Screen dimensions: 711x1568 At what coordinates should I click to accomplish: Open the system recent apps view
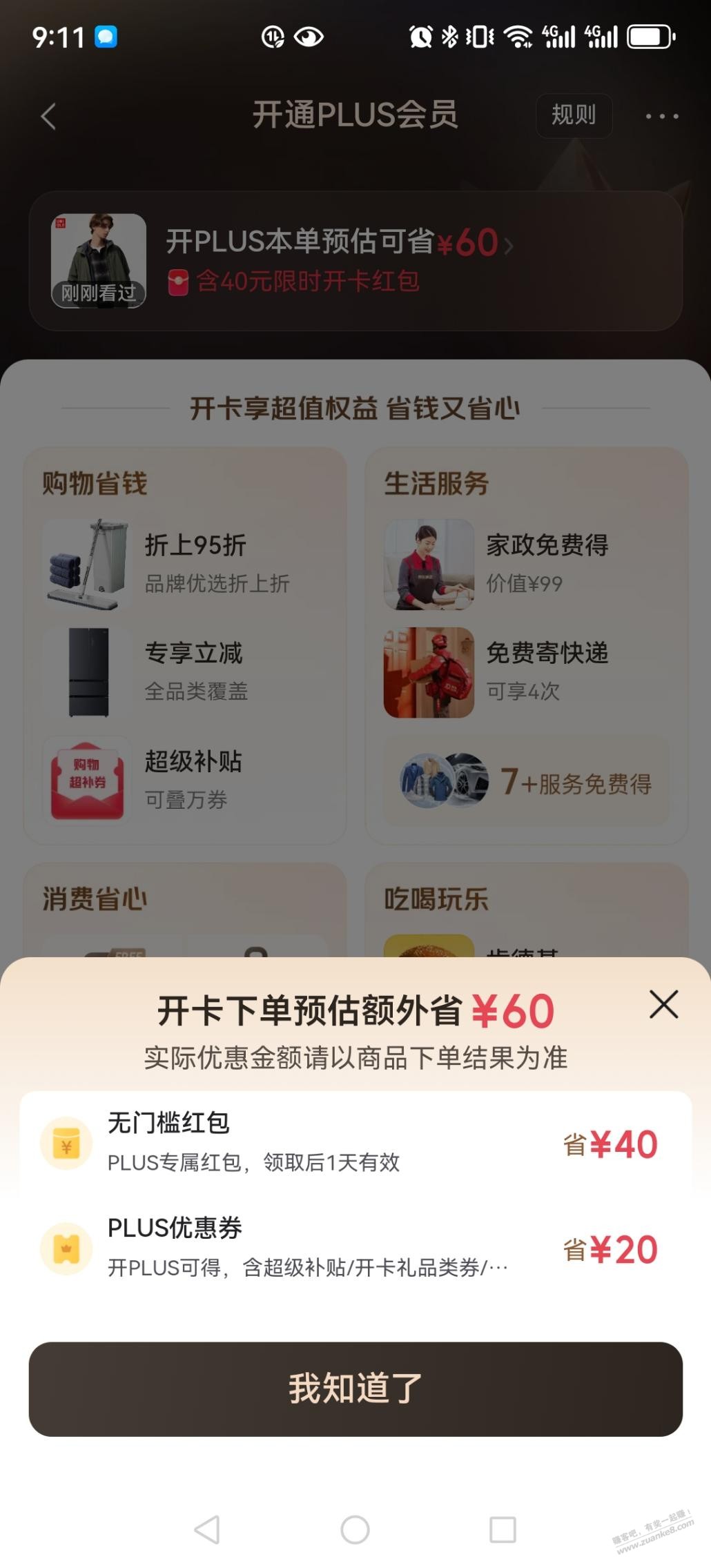tap(503, 1530)
